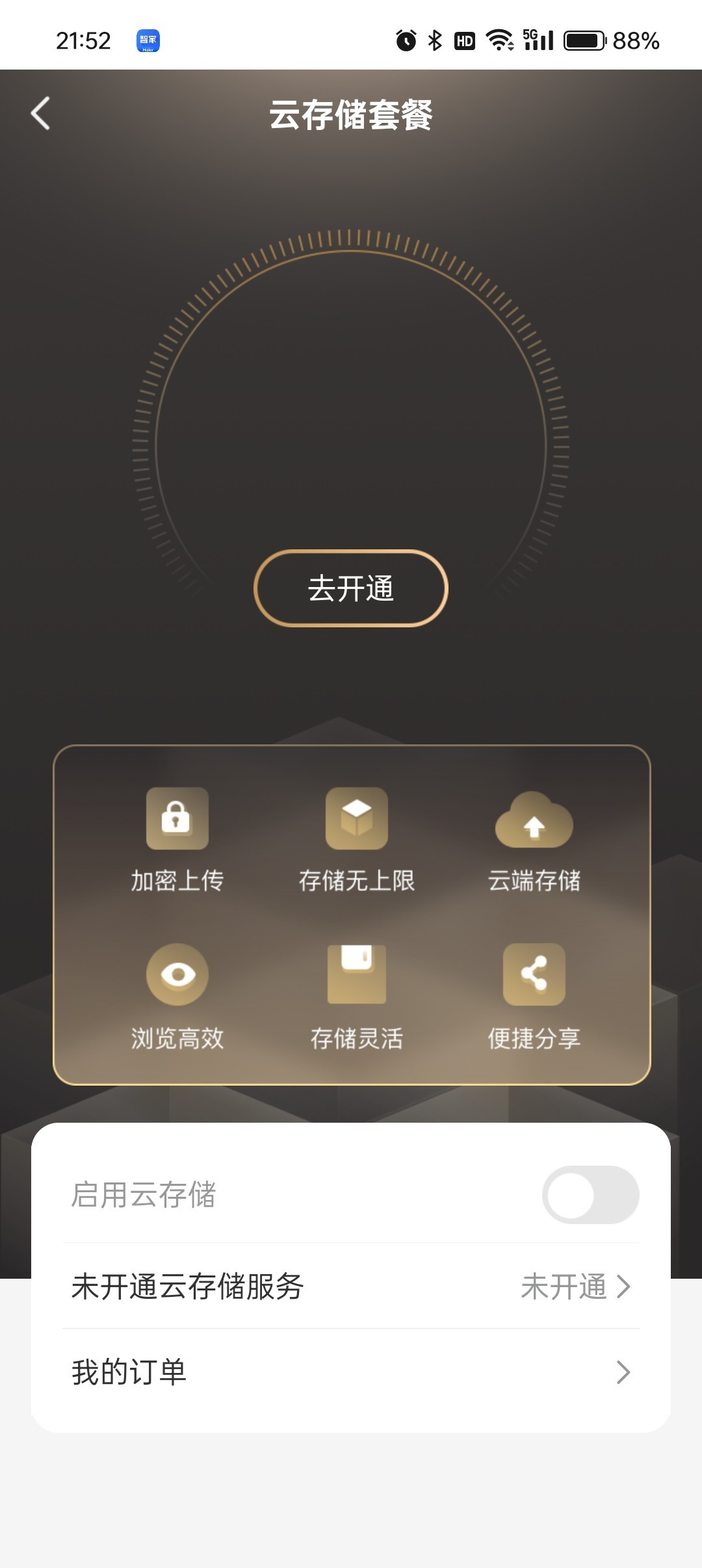Tap the 去开通 button
Image resolution: width=702 pixels, height=1568 pixels.
(351, 588)
